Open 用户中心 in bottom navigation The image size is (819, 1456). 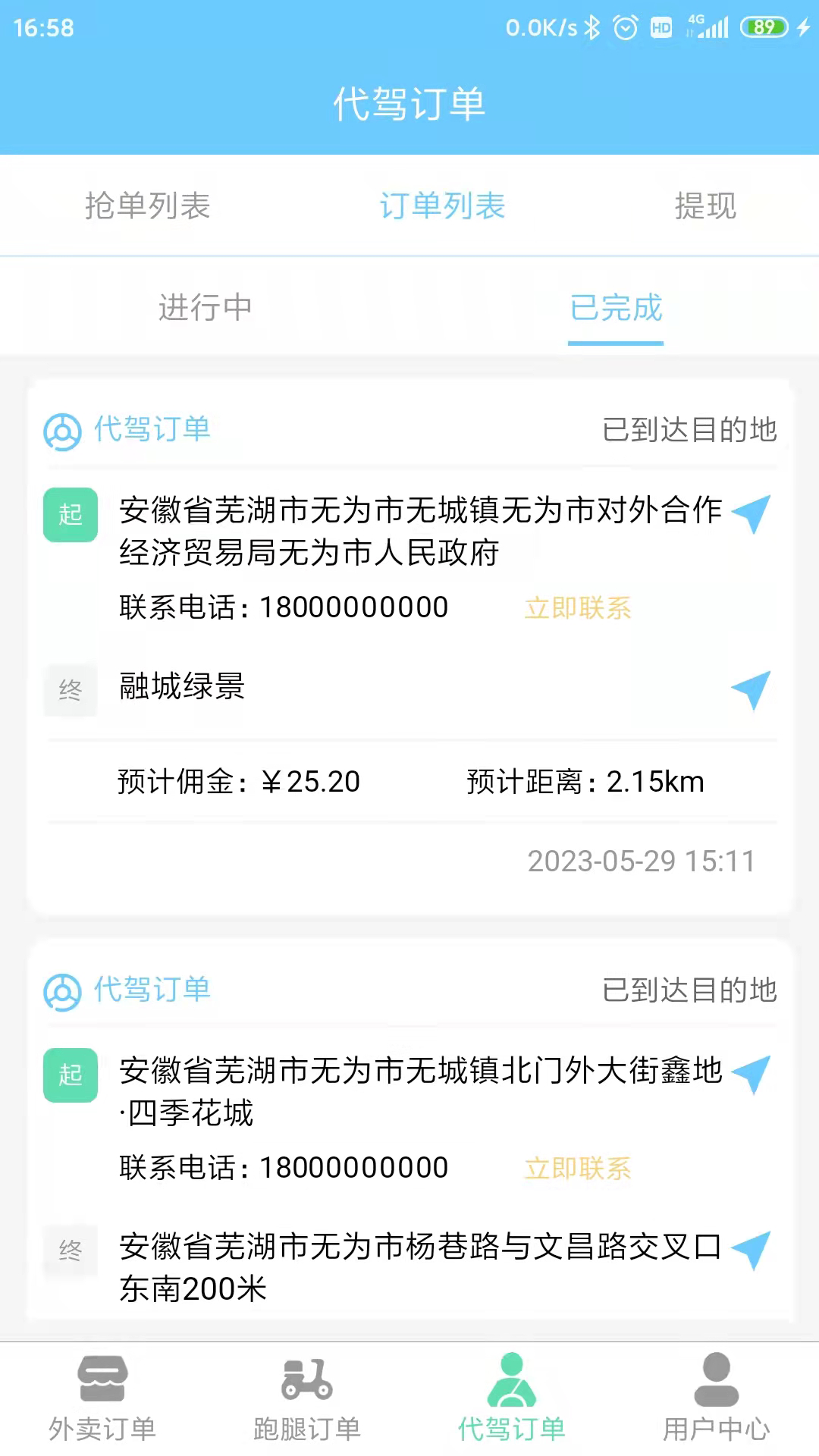[x=716, y=1399]
